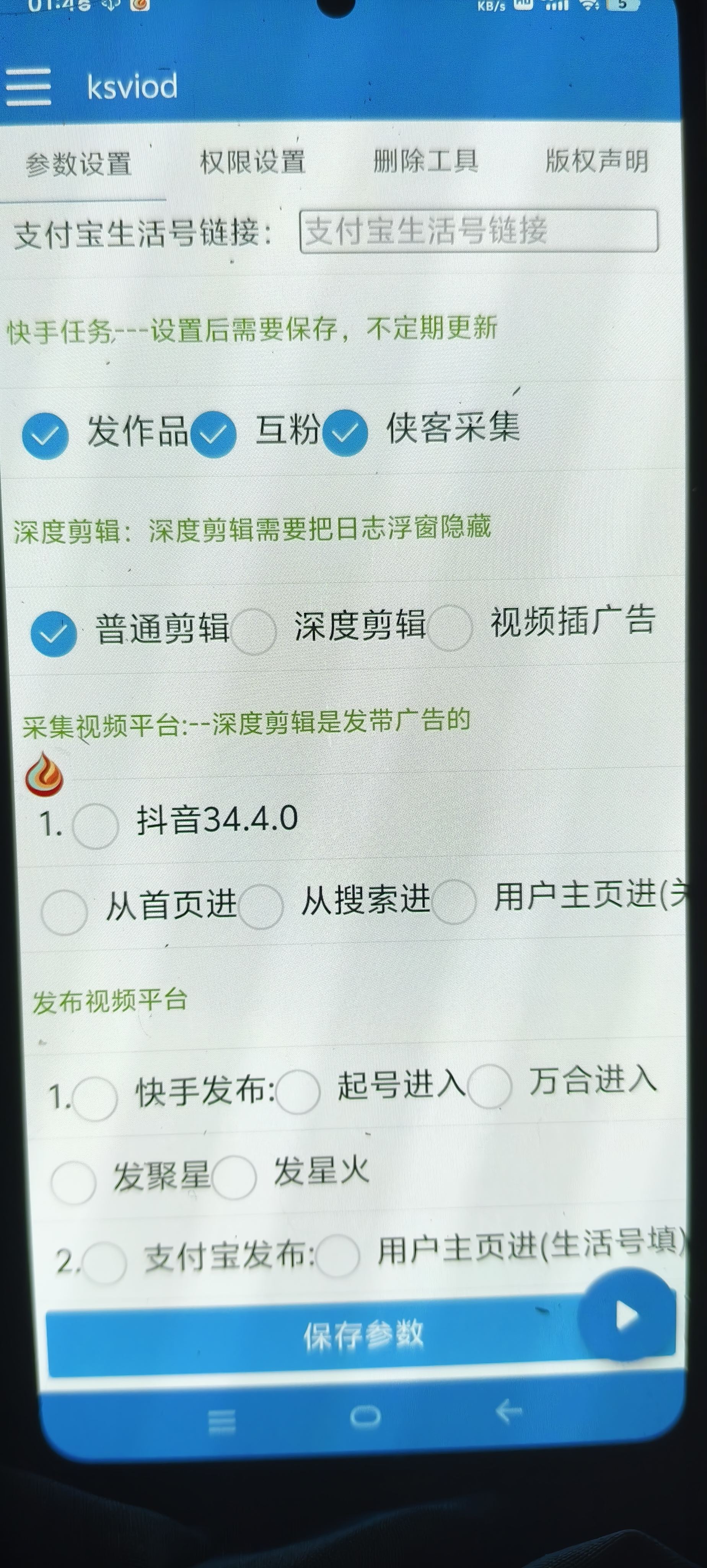Enable the 视频插广告 option

(x=450, y=627)
